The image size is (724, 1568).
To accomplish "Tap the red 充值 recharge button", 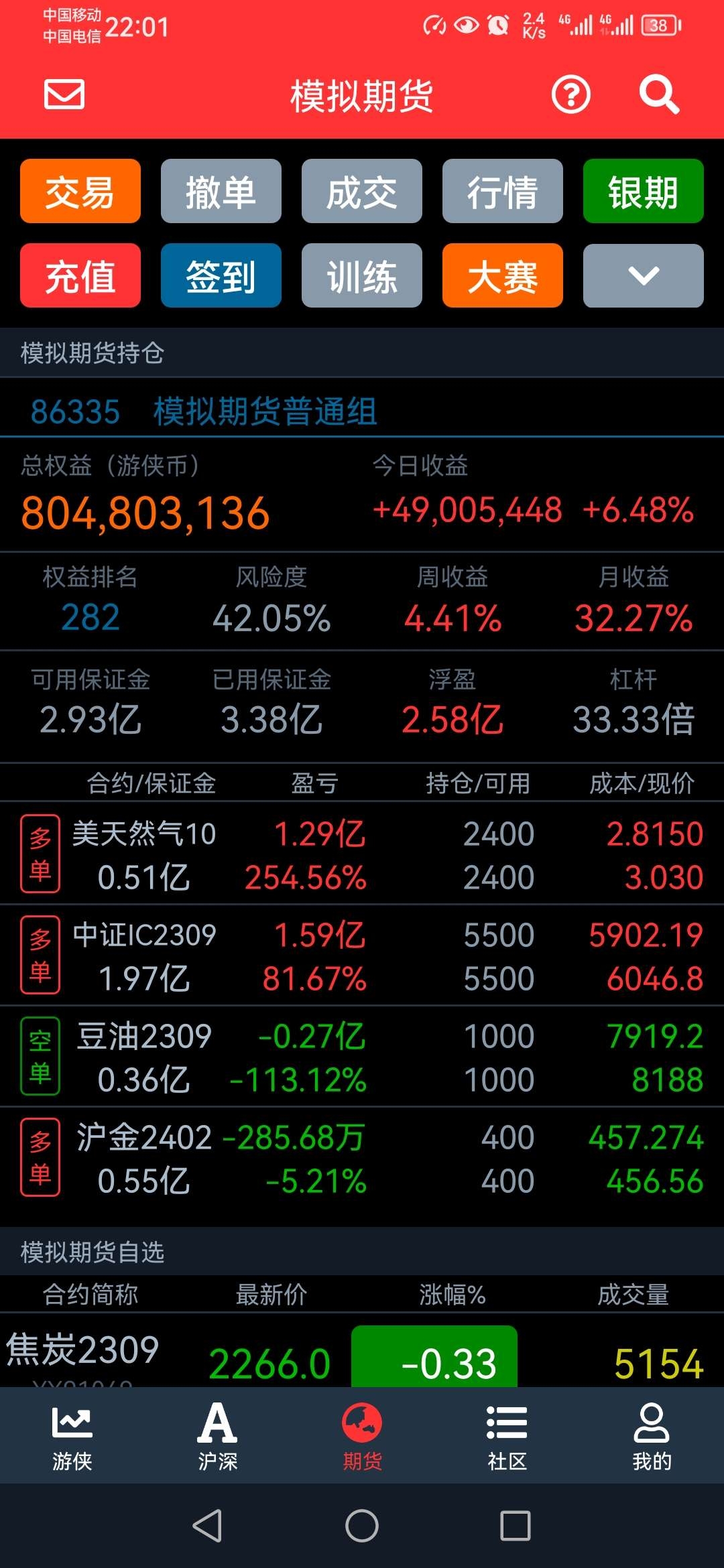I will click(80, 275).
